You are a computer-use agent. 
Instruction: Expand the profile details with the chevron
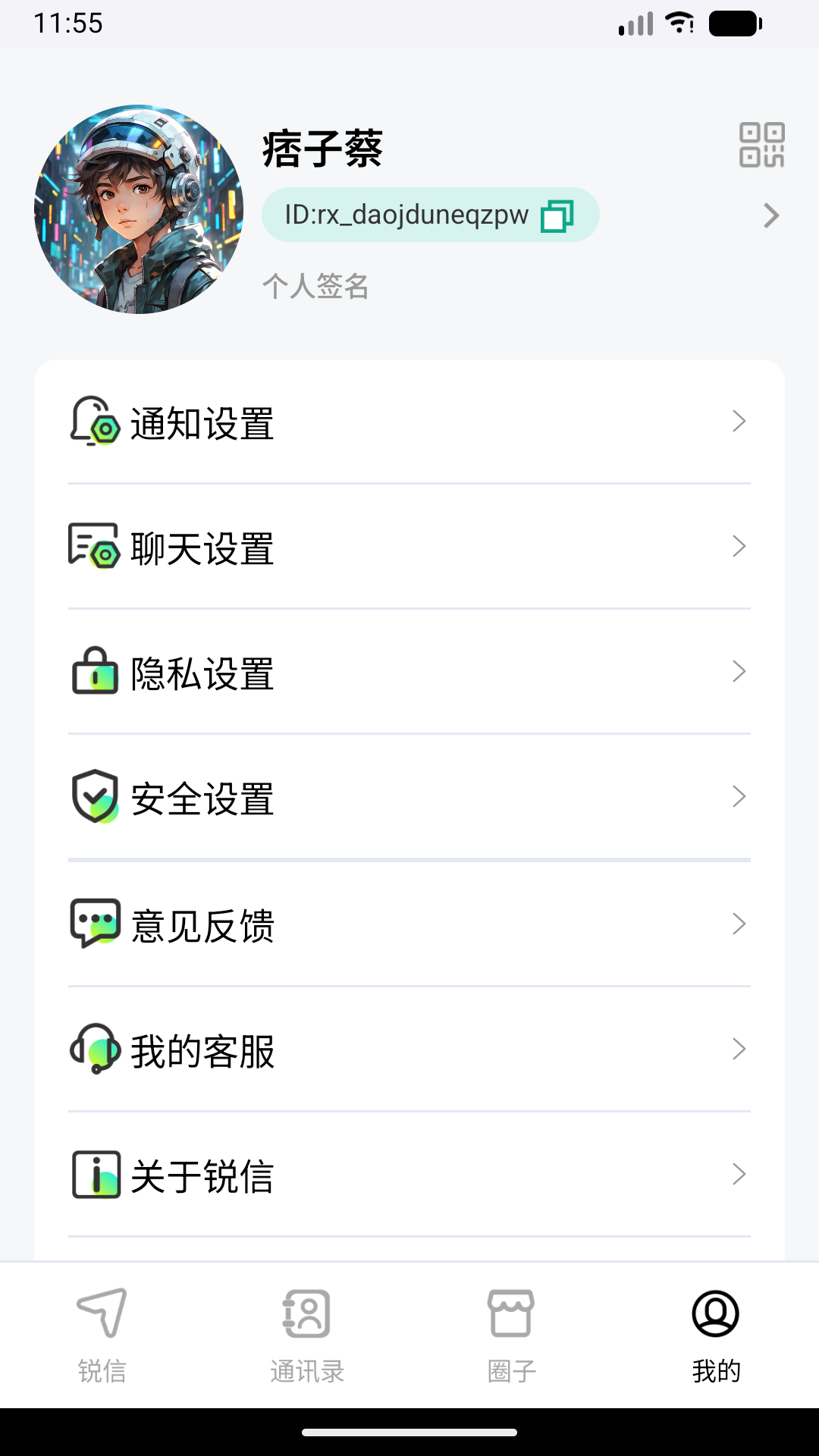click(772, 215)
